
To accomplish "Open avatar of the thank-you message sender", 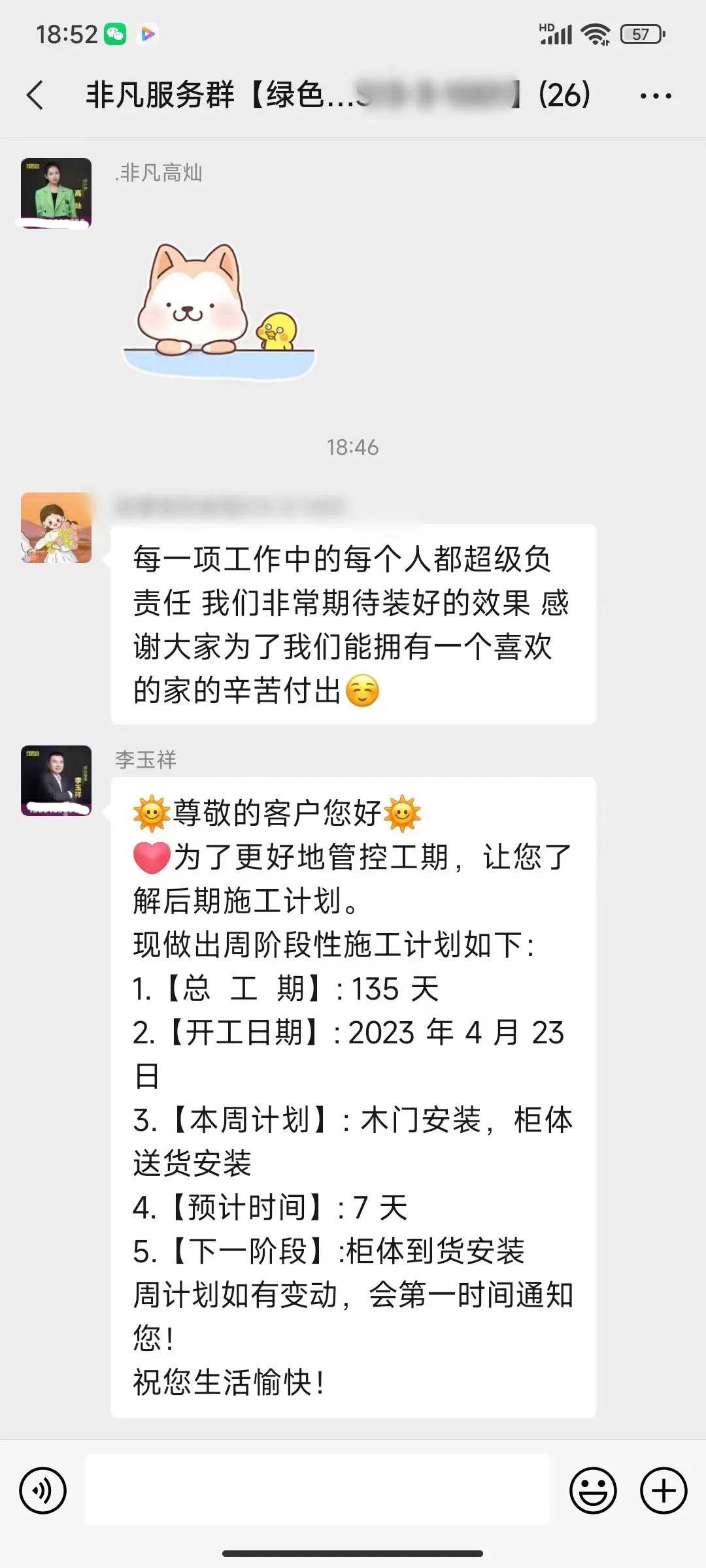I will pyautogui.click(x=56, y=528).
